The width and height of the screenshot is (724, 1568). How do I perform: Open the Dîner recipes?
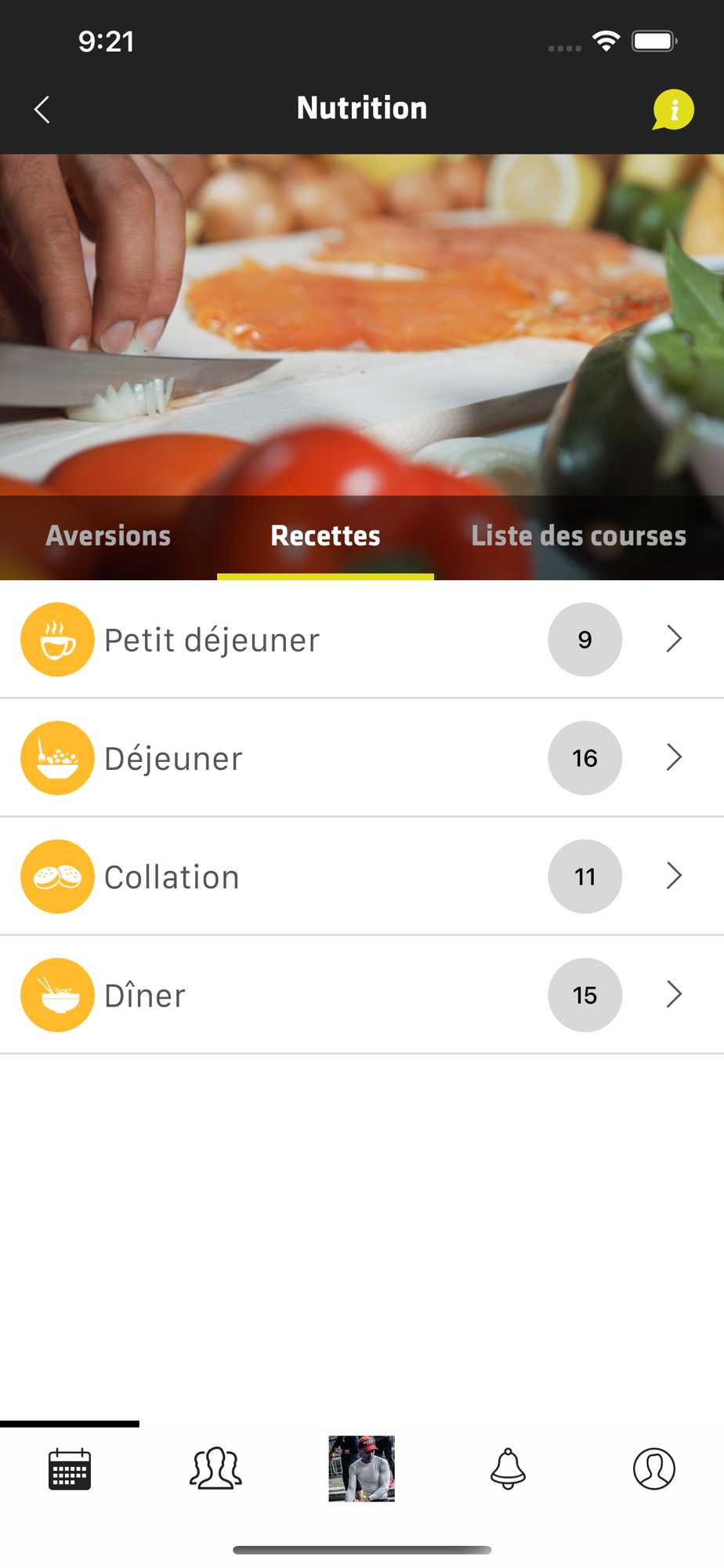(x=362, y=995)
